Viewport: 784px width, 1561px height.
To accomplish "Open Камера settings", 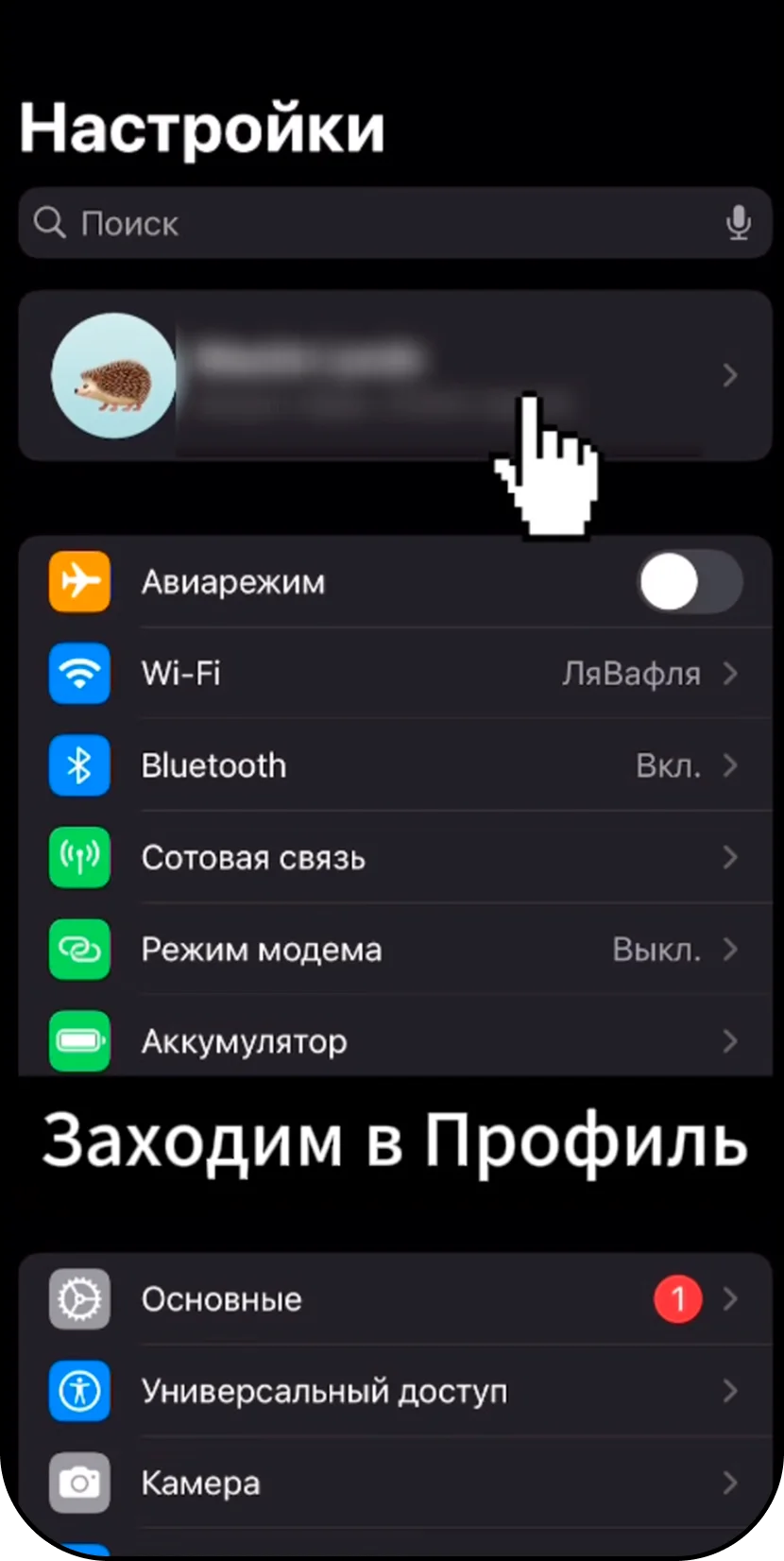I will pos(395,1483).
